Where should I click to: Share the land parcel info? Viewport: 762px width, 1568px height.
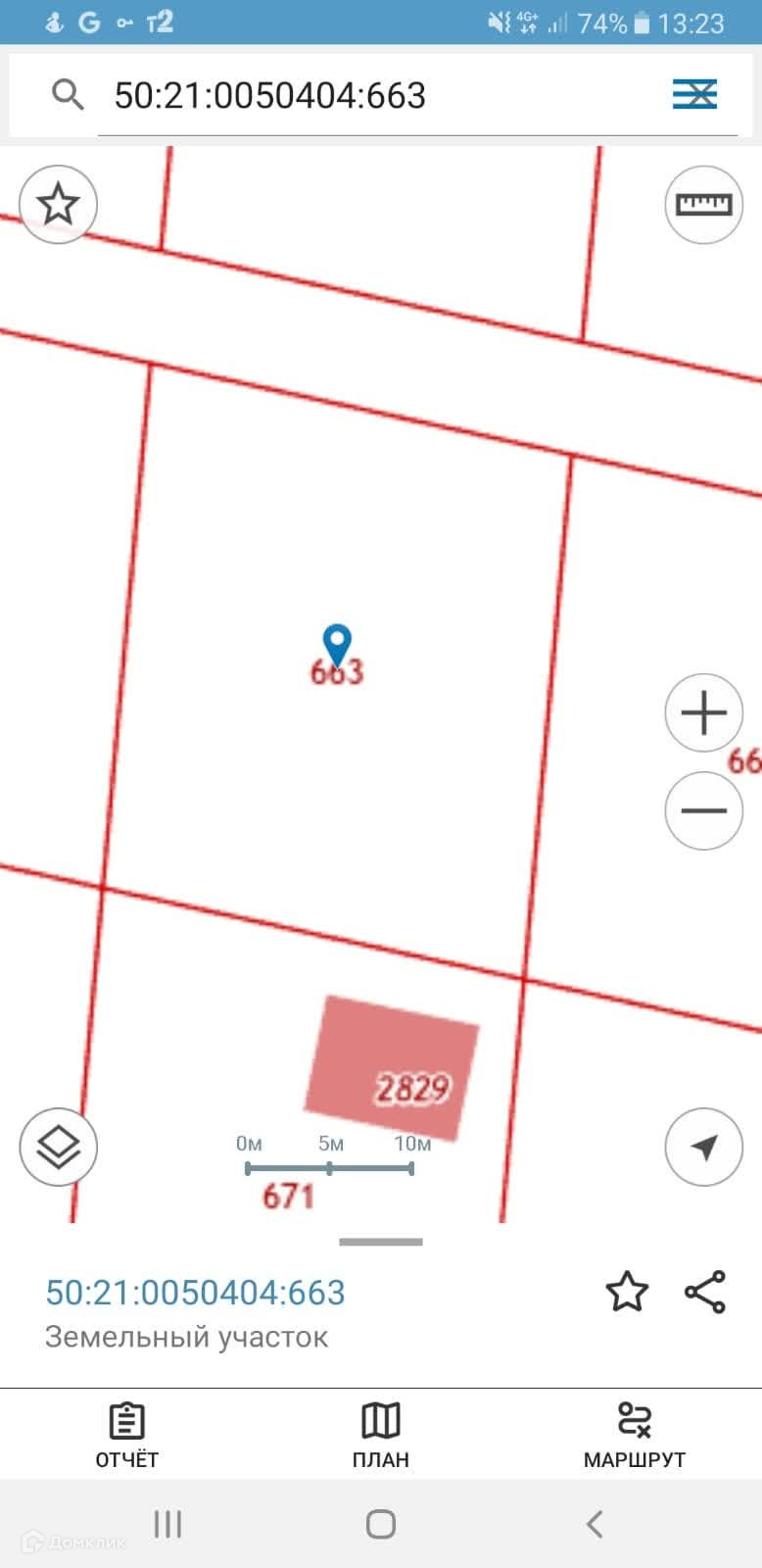coord(705,1292)
